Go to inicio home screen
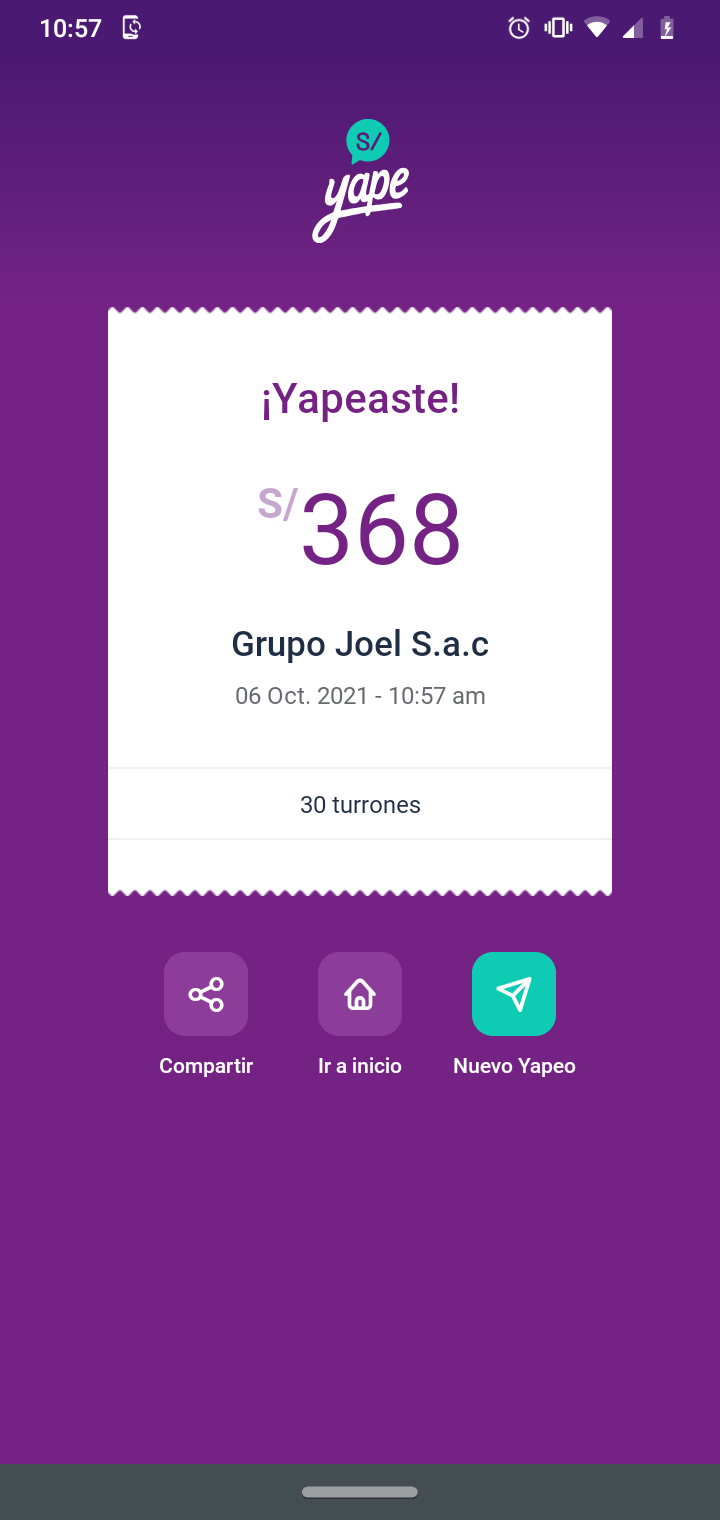This screenshot has height=1520, width=720. (360, 994)
